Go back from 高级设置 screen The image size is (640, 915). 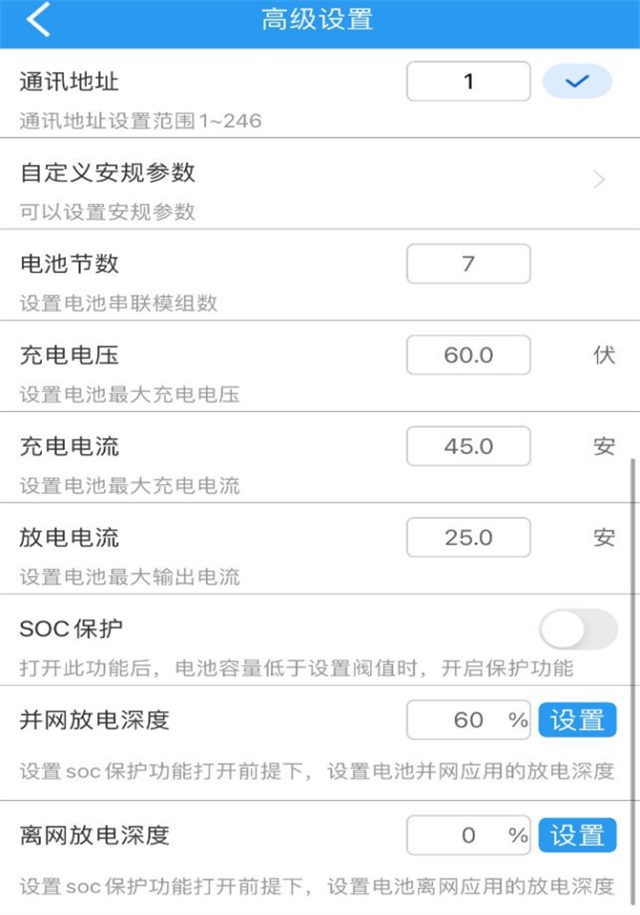pos(38,20)
